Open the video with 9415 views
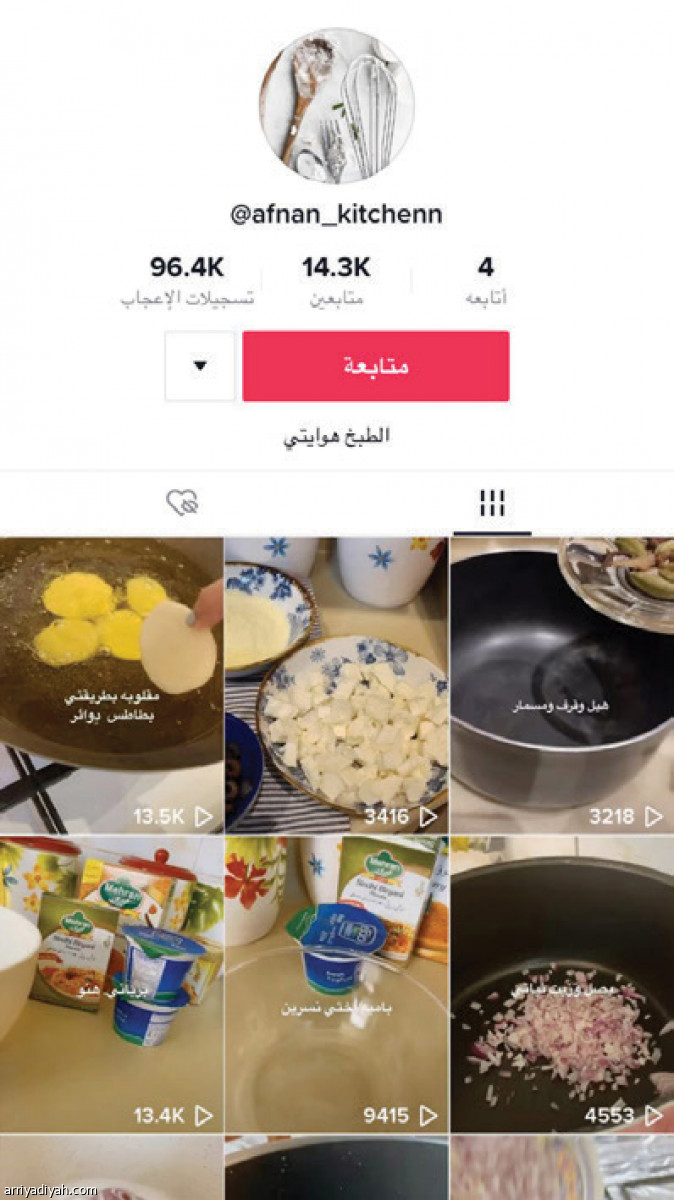Screen dimensions: 674x1200 click(336, 985)
